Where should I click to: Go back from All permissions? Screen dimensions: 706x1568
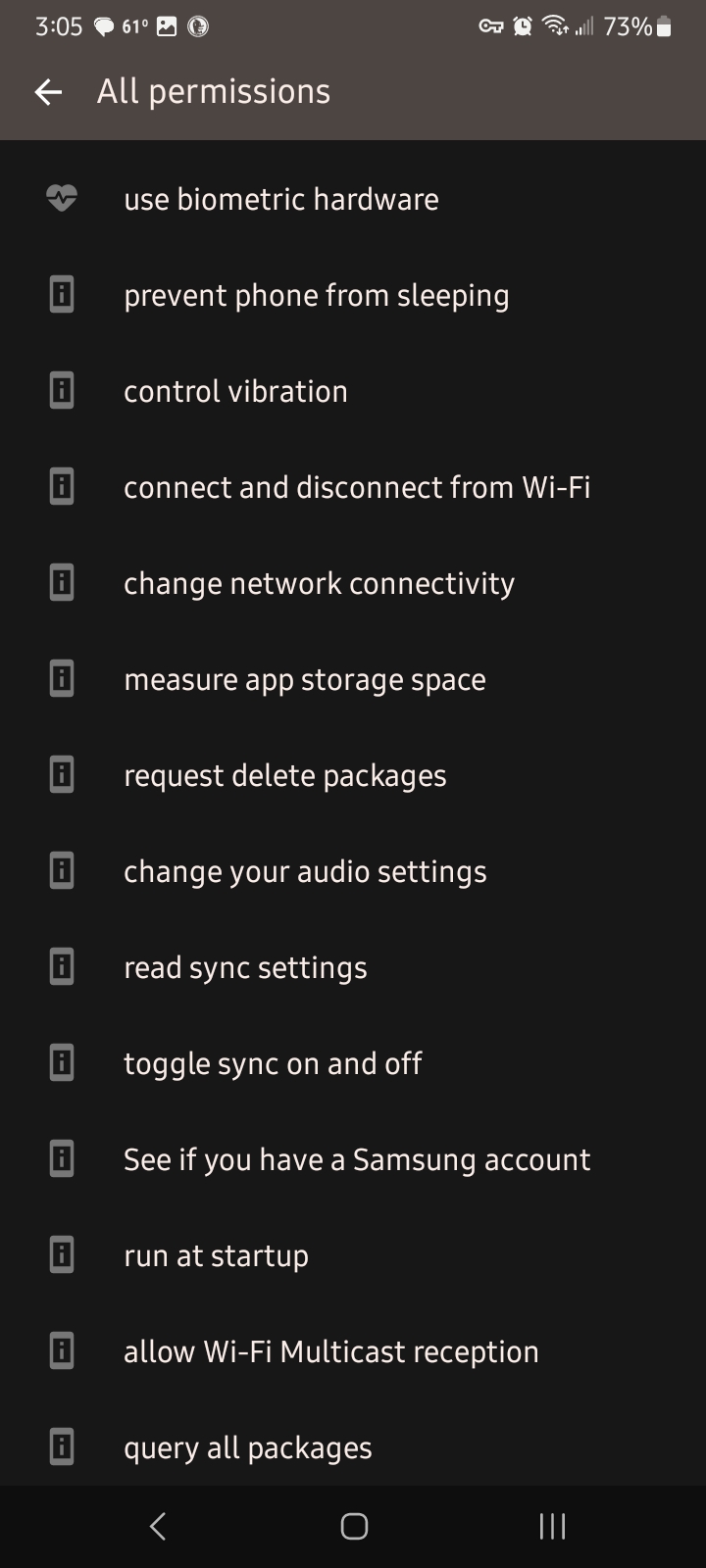click(x=48, y=92)
